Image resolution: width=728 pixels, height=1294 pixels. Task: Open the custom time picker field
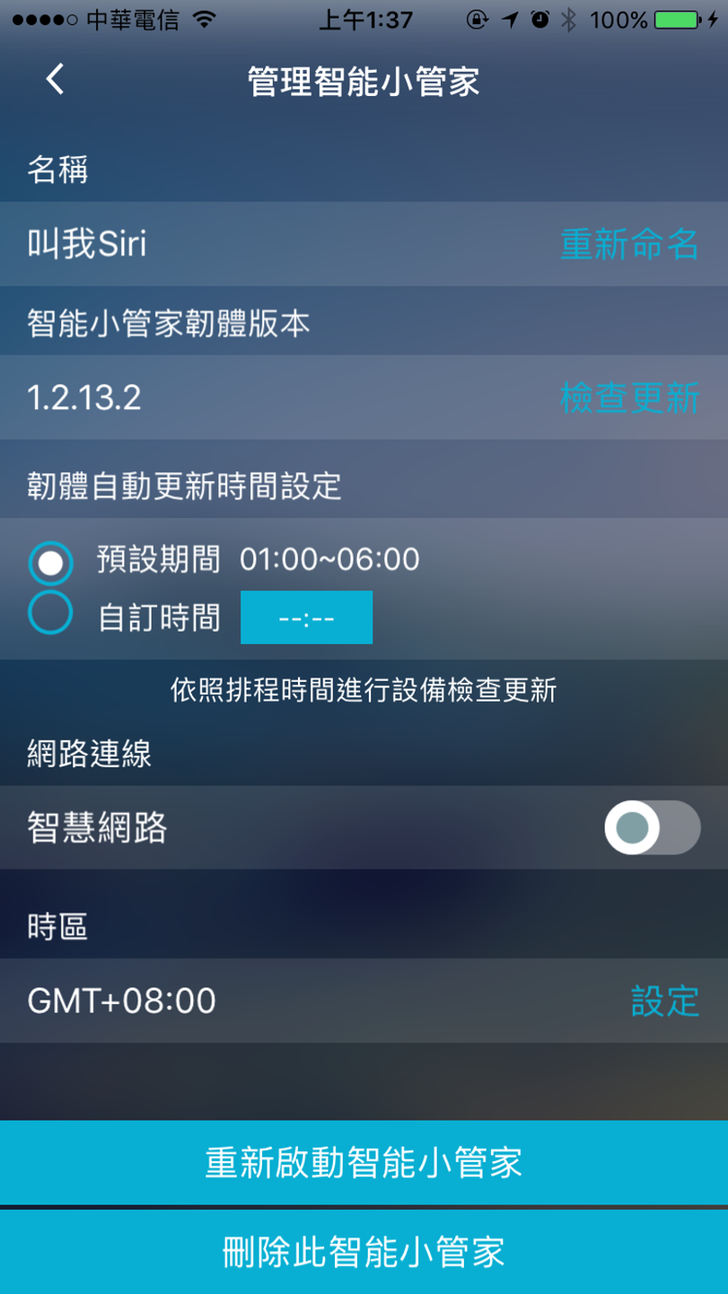(306, 618)
